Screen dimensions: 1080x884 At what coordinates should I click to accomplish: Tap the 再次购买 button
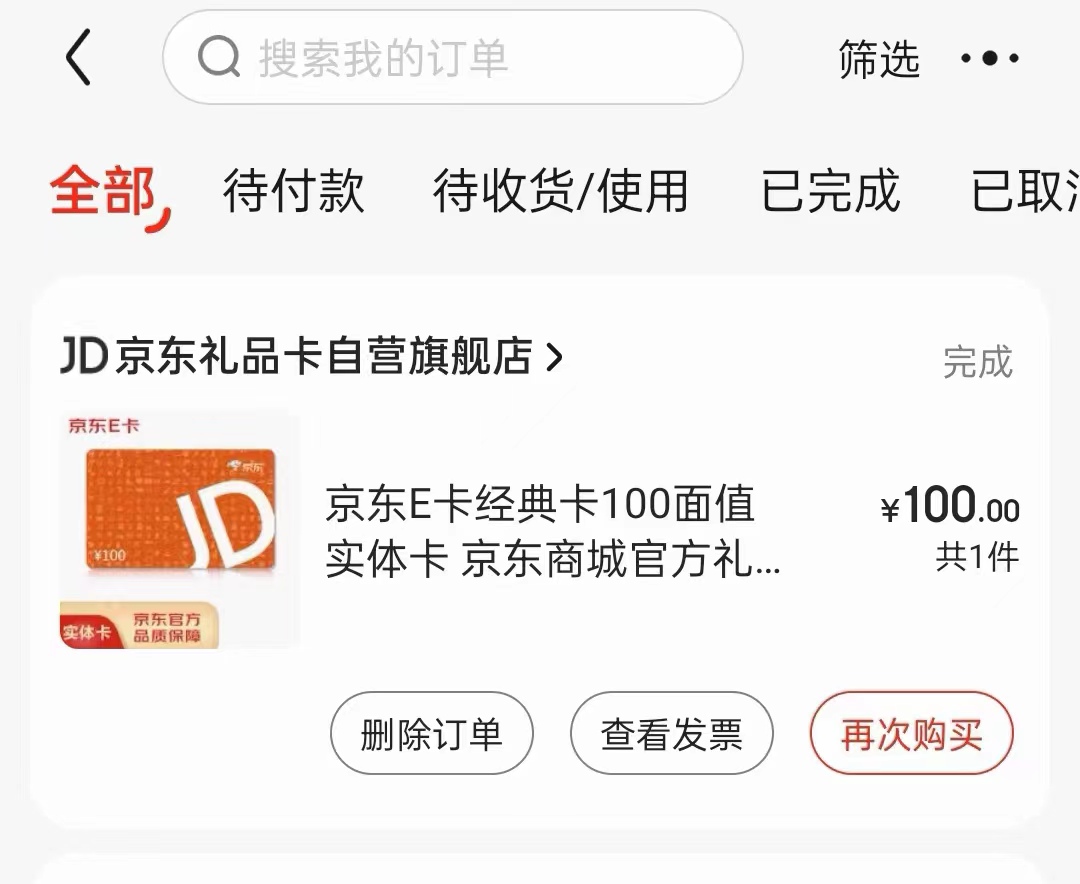pyautogui.click(x=911, y=734)
